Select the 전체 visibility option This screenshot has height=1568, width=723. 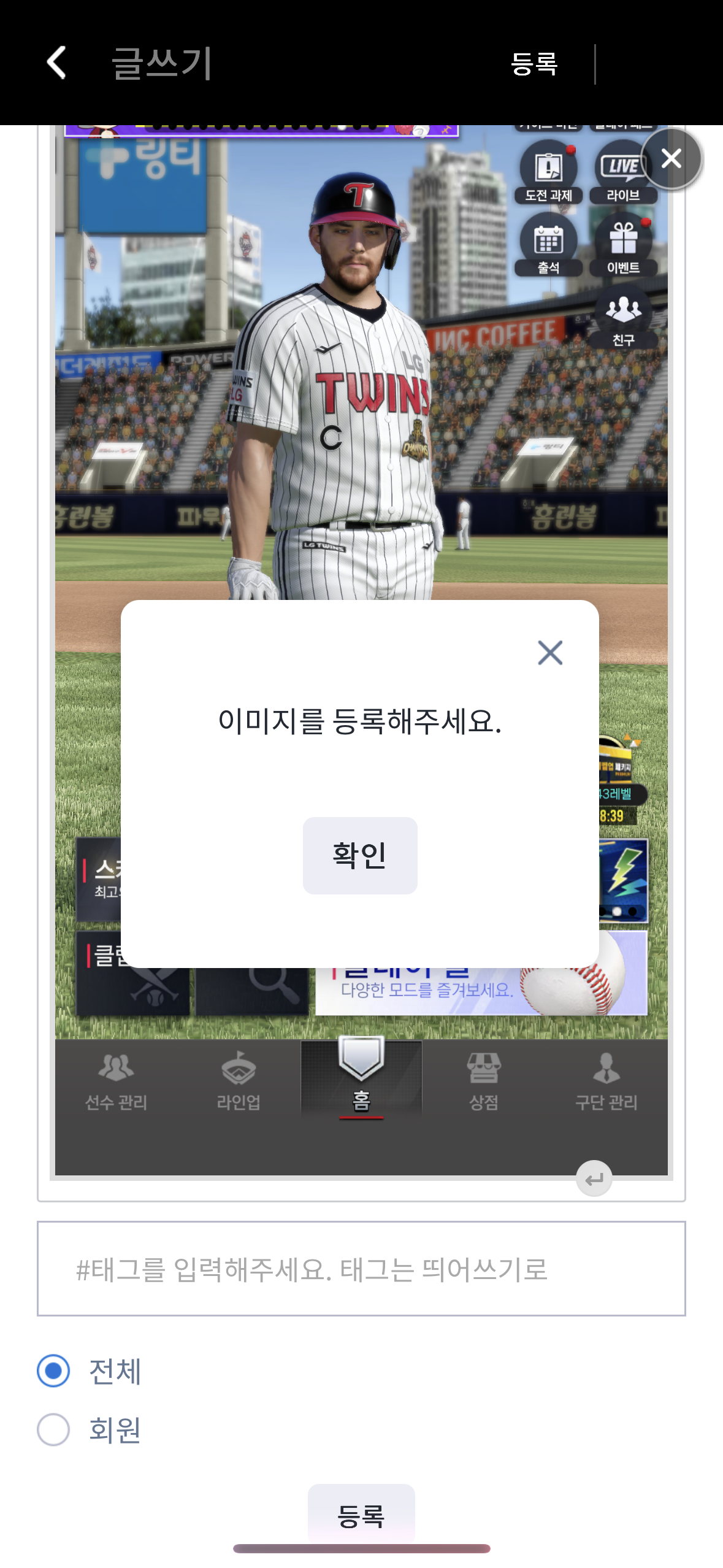pyautogui.click(x=54, y=1370)
